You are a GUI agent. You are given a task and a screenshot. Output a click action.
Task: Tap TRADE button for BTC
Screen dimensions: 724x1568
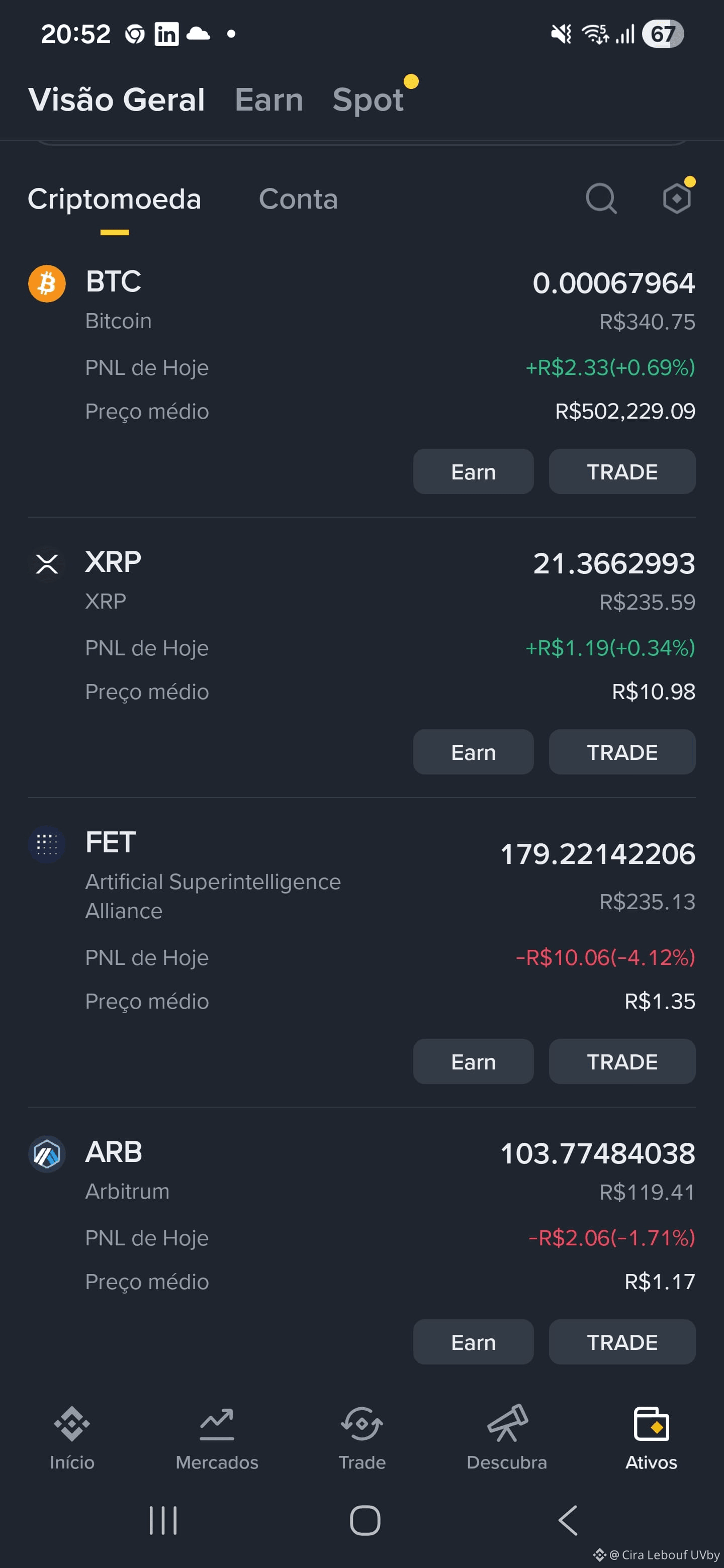point(622,472)
